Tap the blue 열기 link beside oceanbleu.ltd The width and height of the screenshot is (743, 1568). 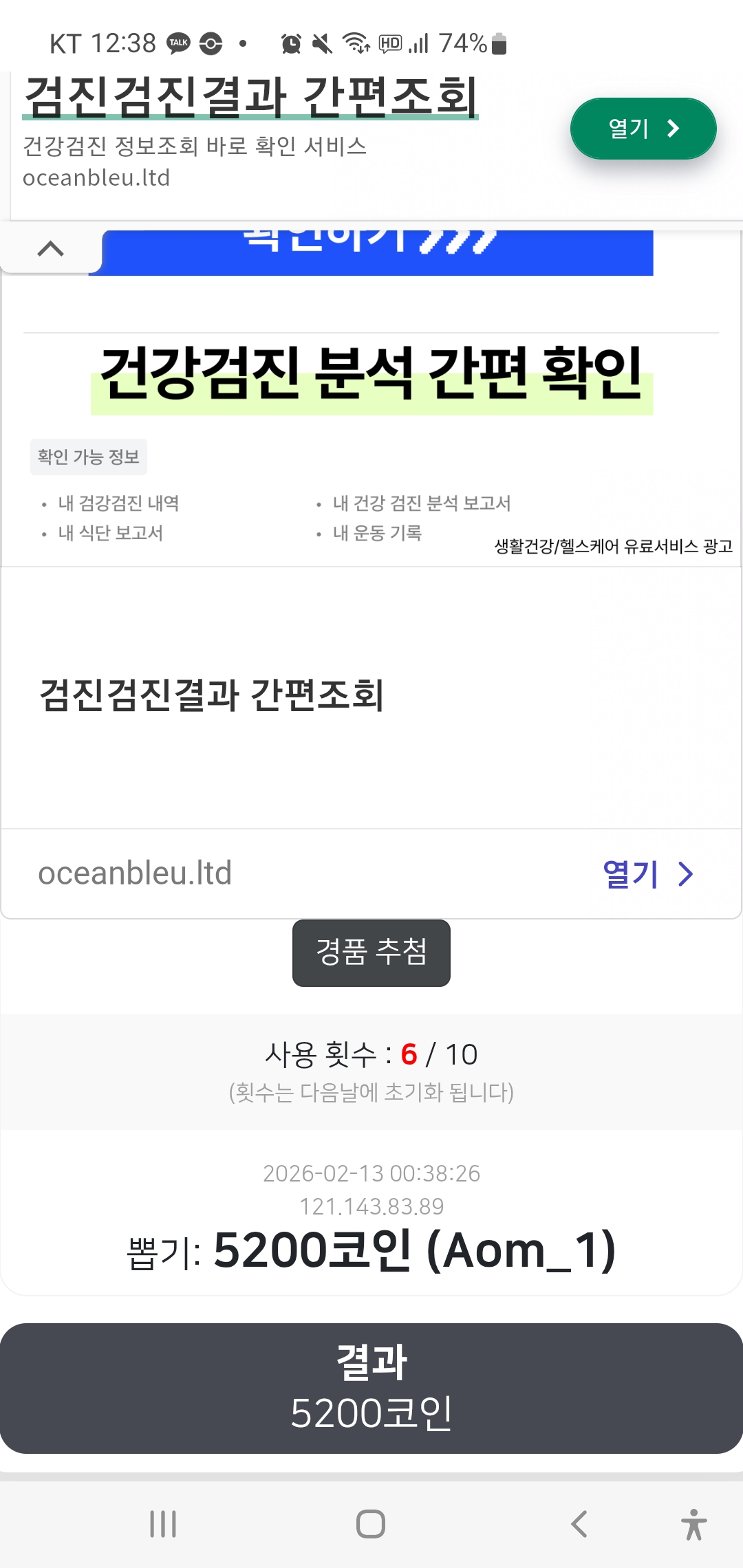tap(647, 874)
